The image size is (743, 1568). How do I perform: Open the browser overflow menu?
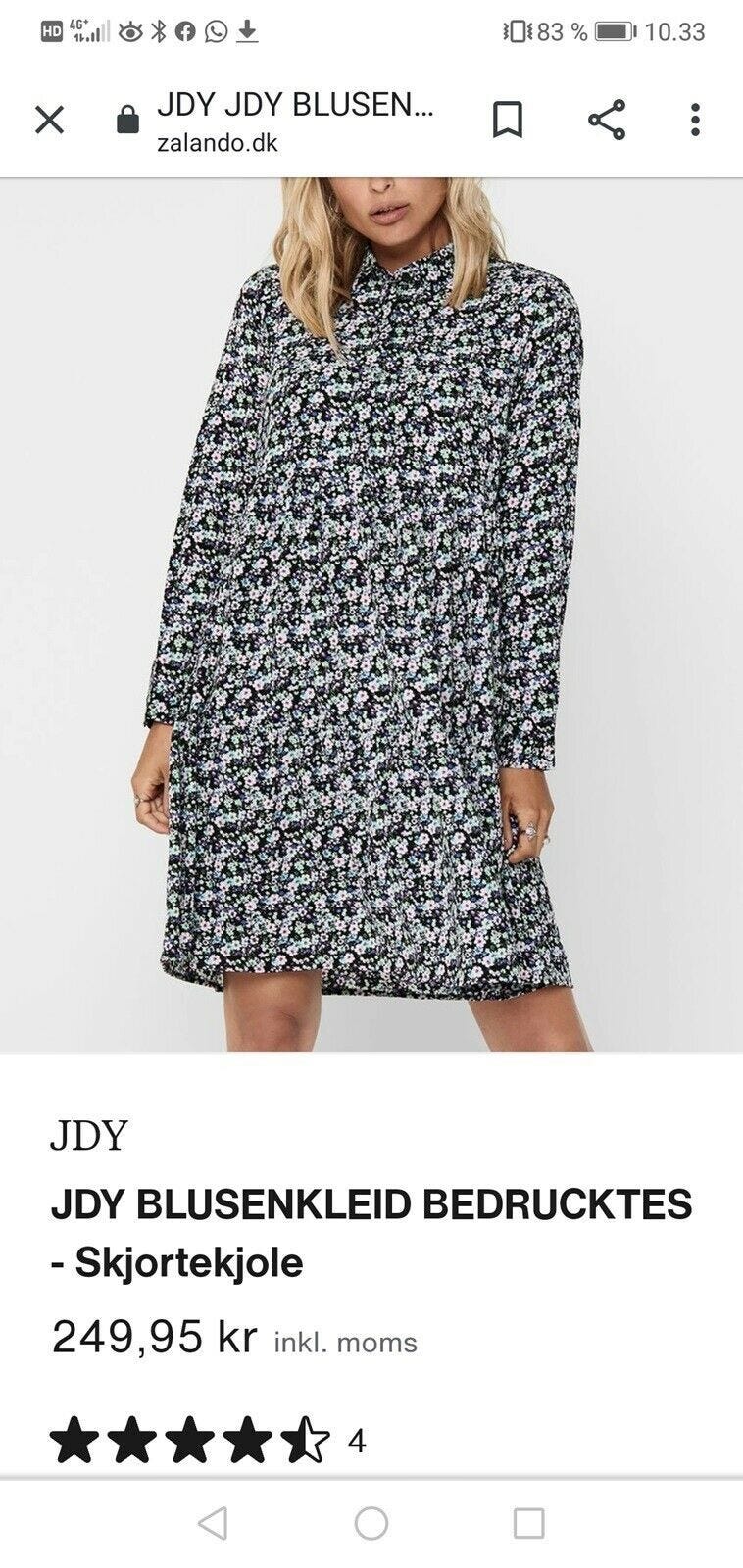695,121
